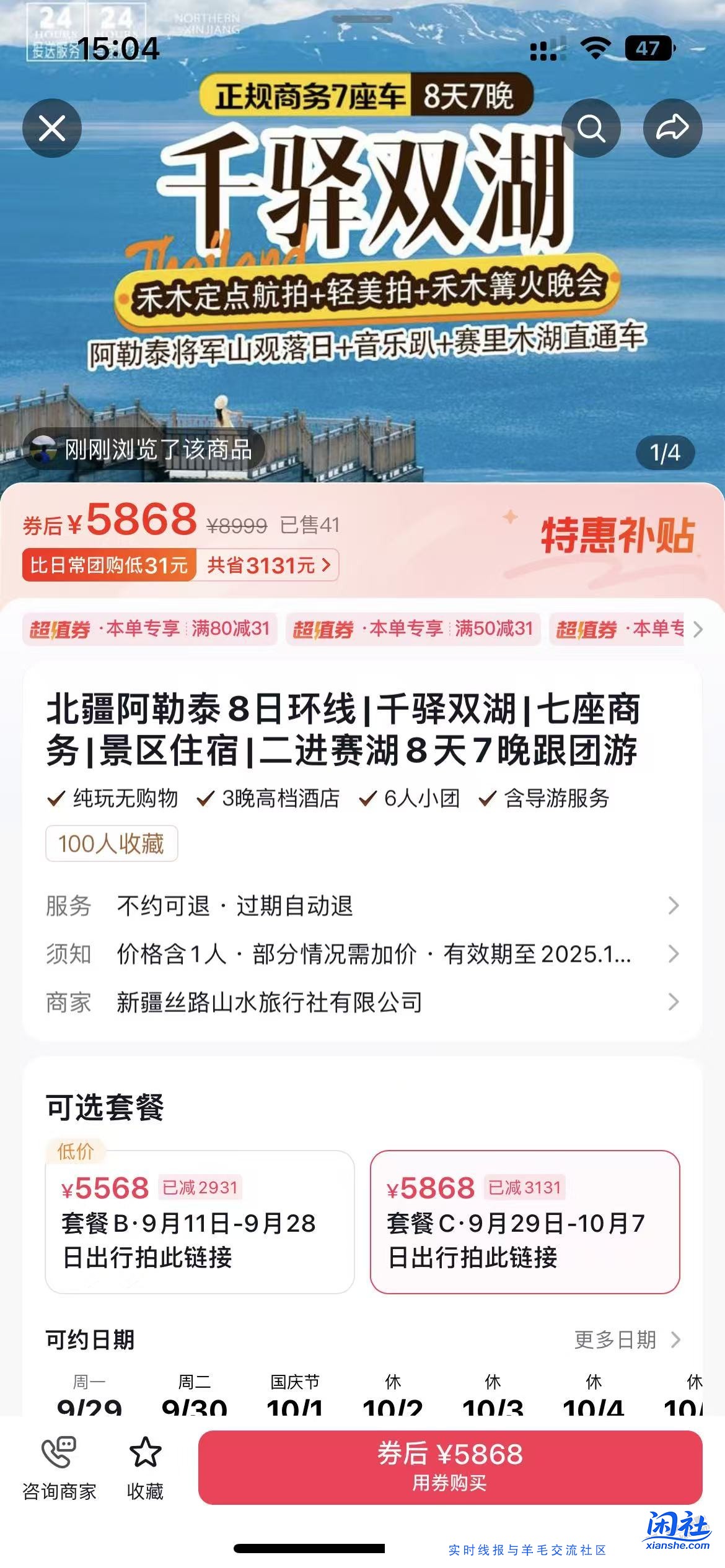Expand the 服务 refund policy row

(x=362, y=905)
